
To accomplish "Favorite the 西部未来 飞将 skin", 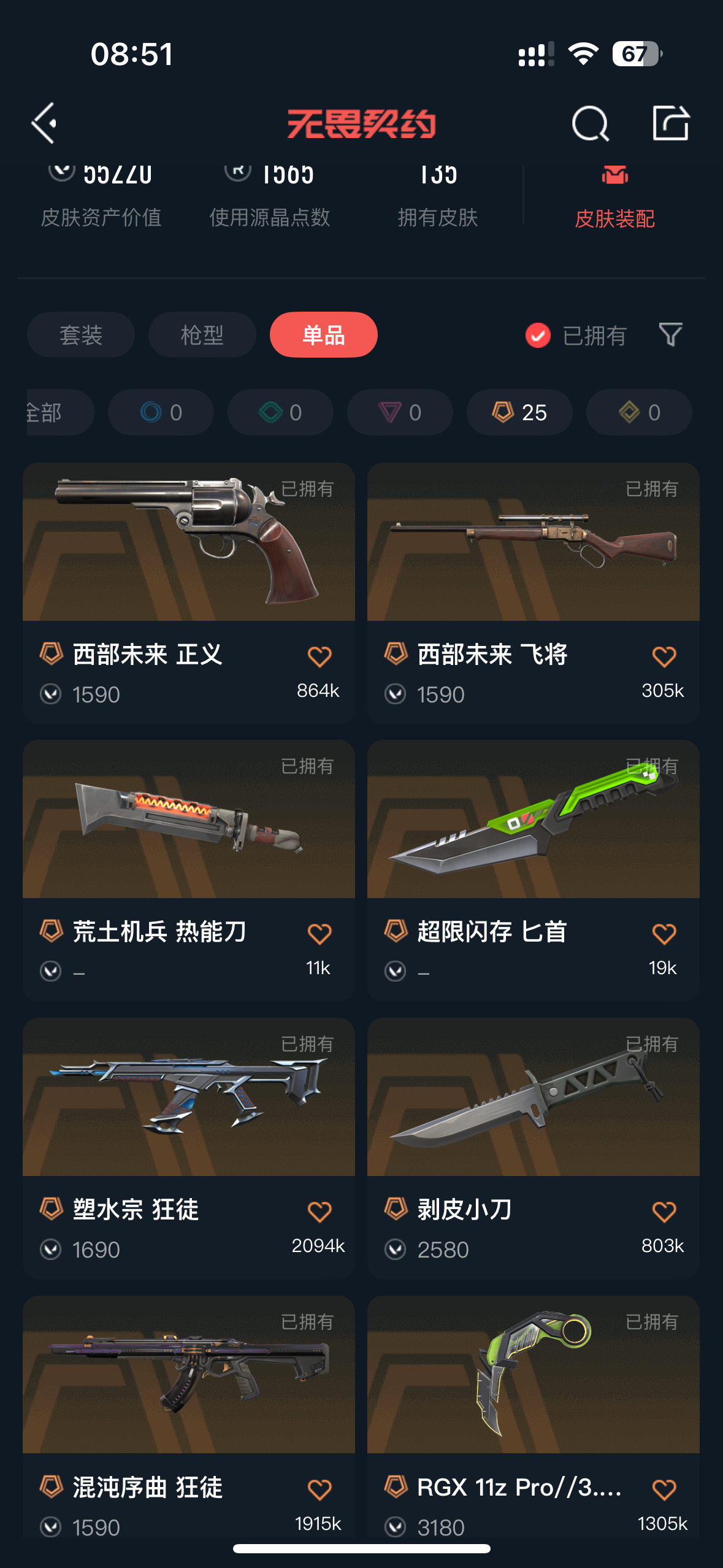I will (664, 656).
